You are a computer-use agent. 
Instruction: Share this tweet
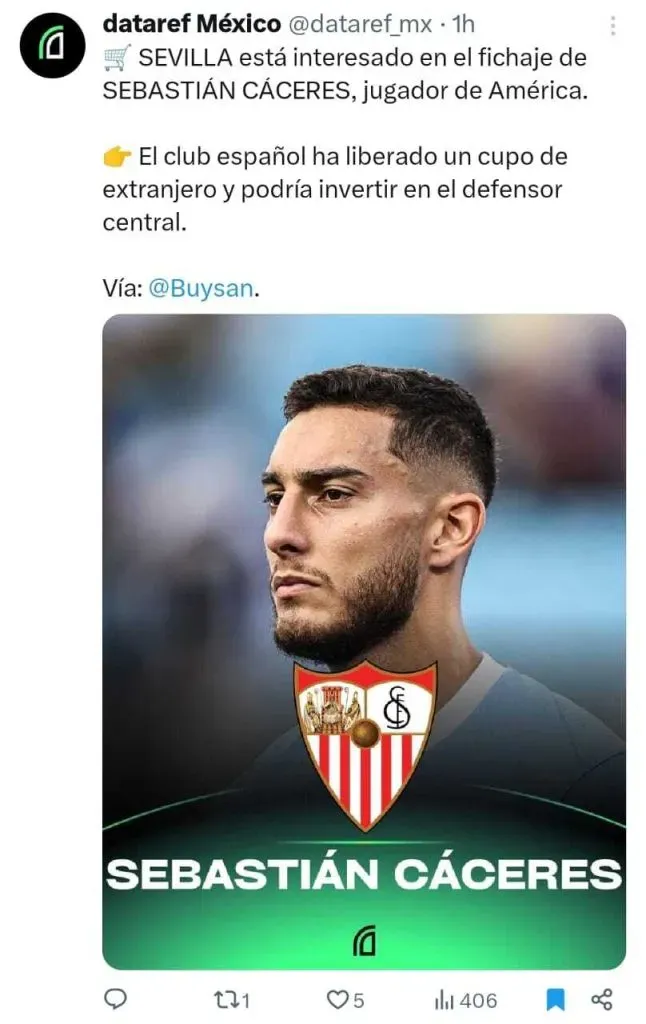(602, 999)
